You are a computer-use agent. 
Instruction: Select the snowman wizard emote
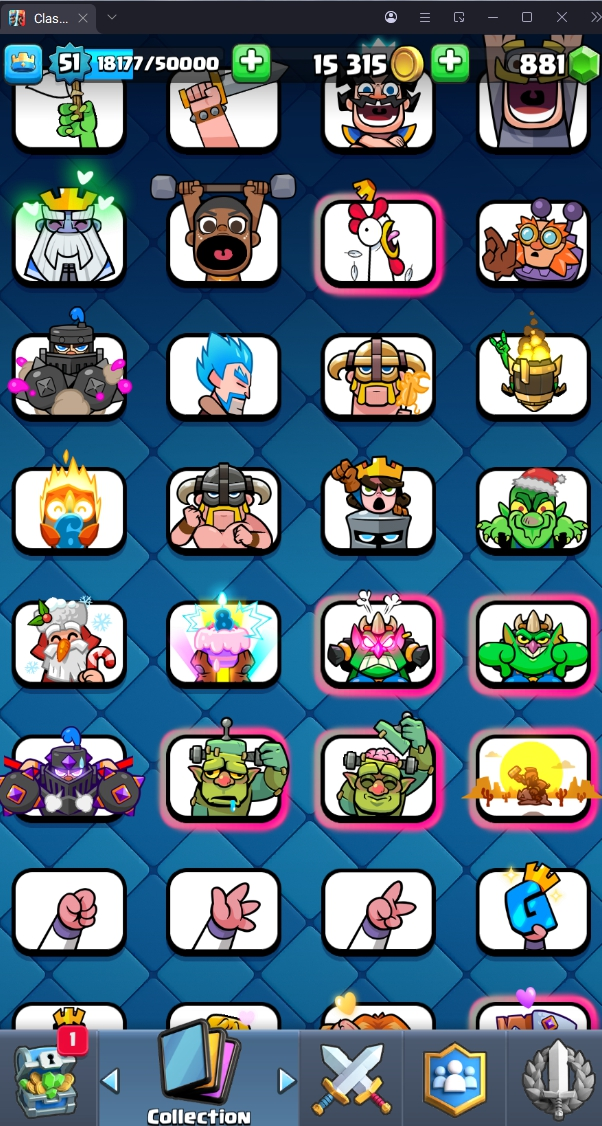point(69,644)
